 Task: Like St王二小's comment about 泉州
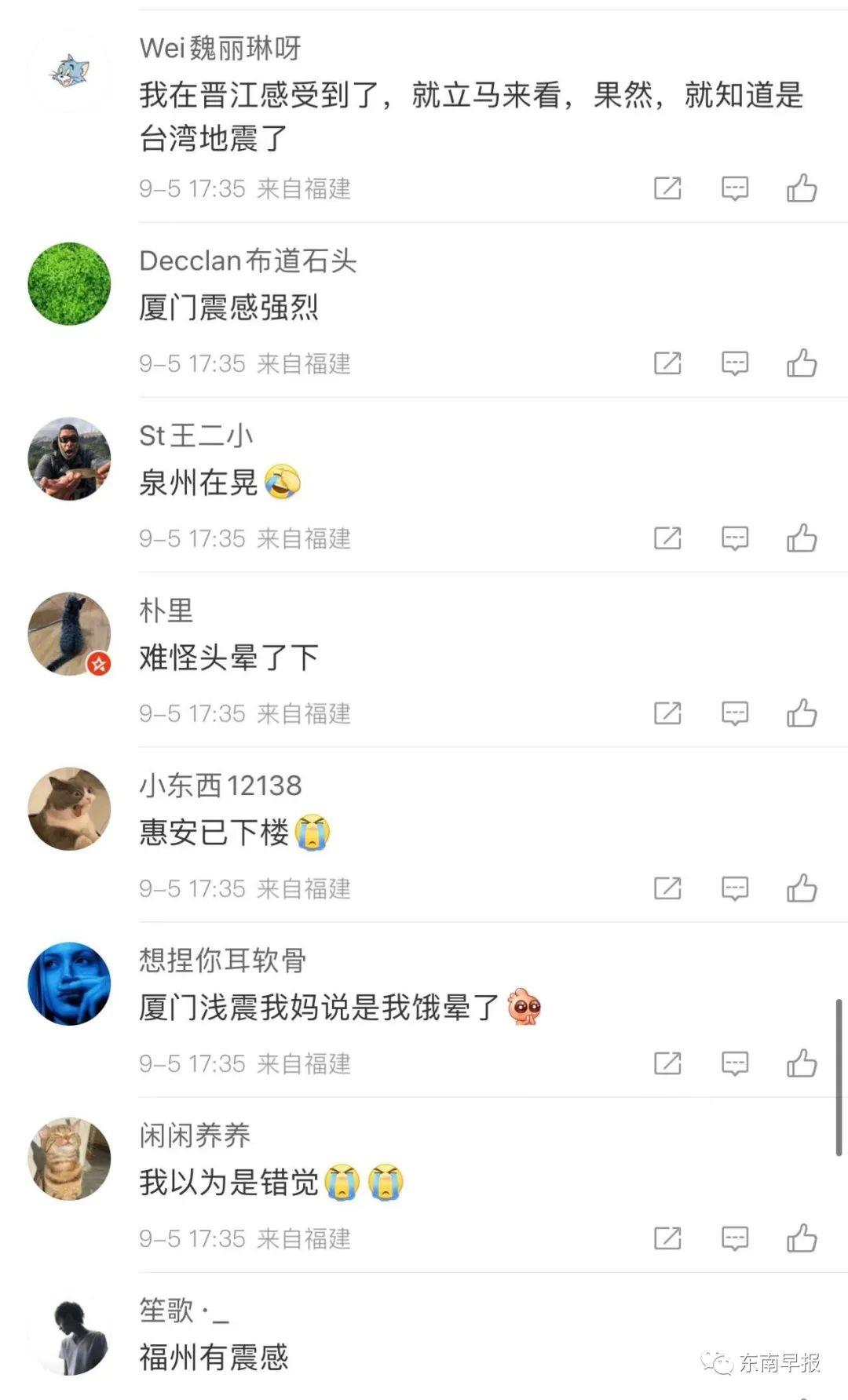[802, 538]
